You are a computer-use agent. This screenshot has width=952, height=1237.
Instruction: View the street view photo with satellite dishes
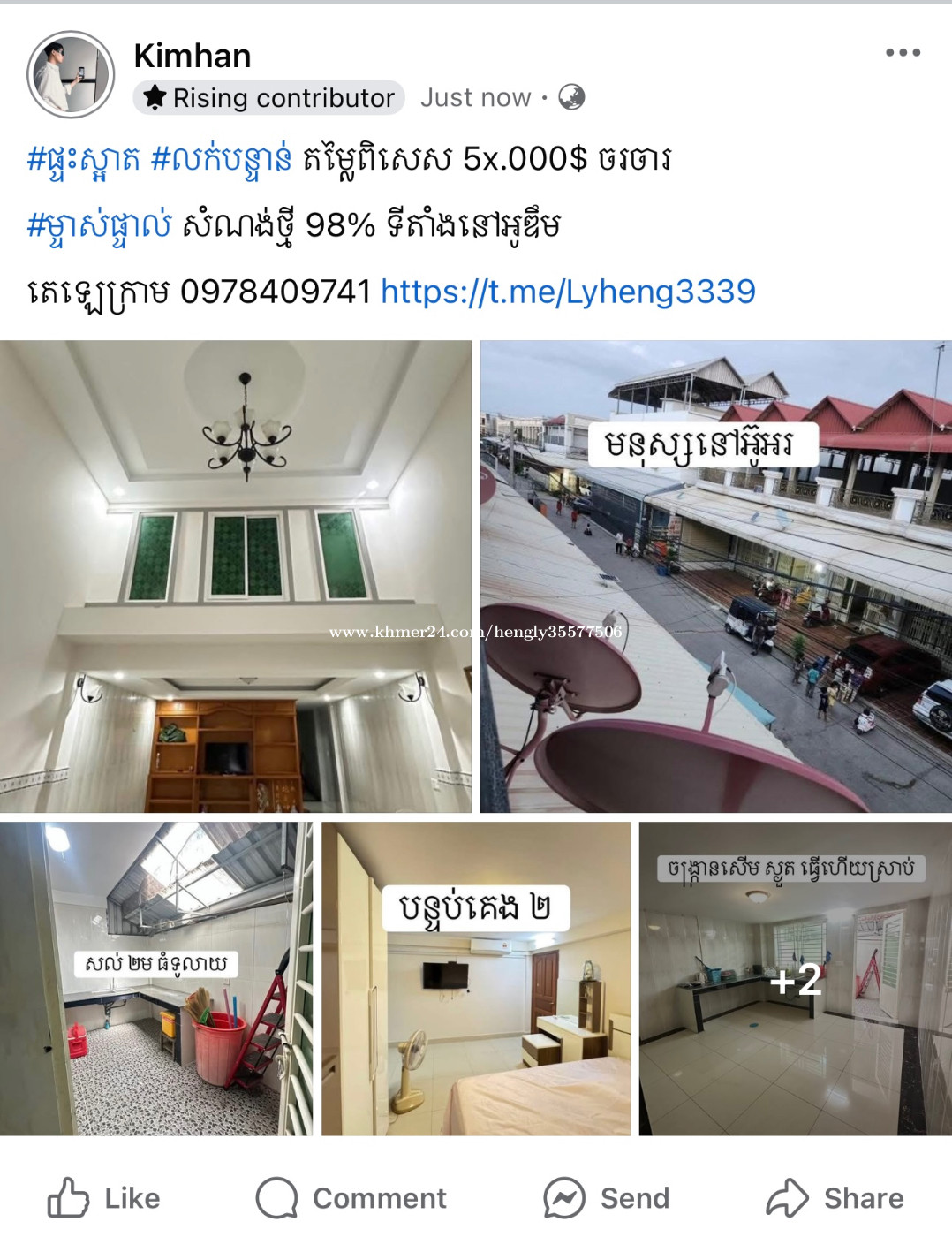[x=715, y=576]
